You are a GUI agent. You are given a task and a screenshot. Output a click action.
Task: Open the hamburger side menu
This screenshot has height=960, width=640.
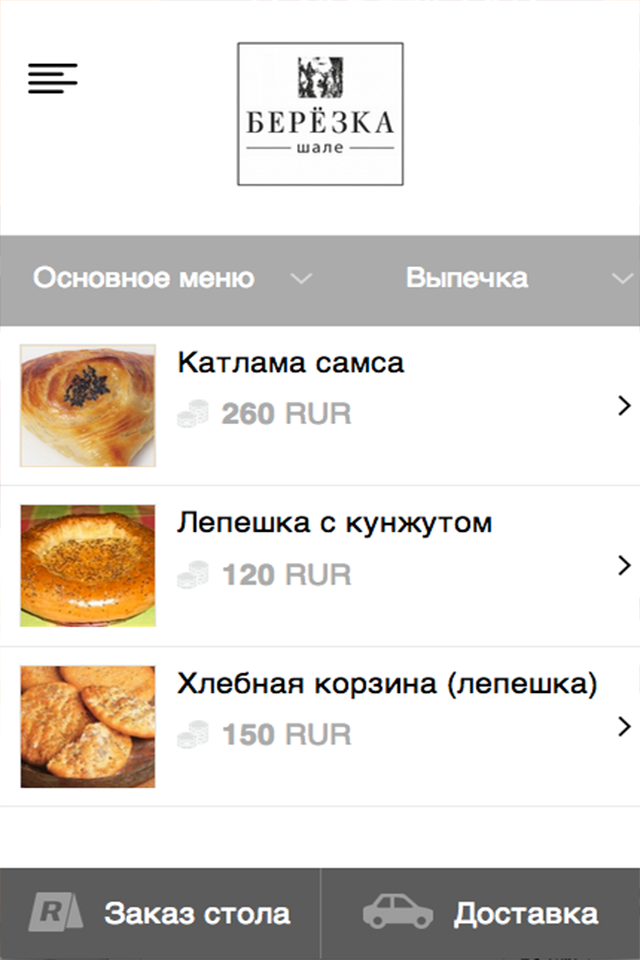click(x=53, y=79)
